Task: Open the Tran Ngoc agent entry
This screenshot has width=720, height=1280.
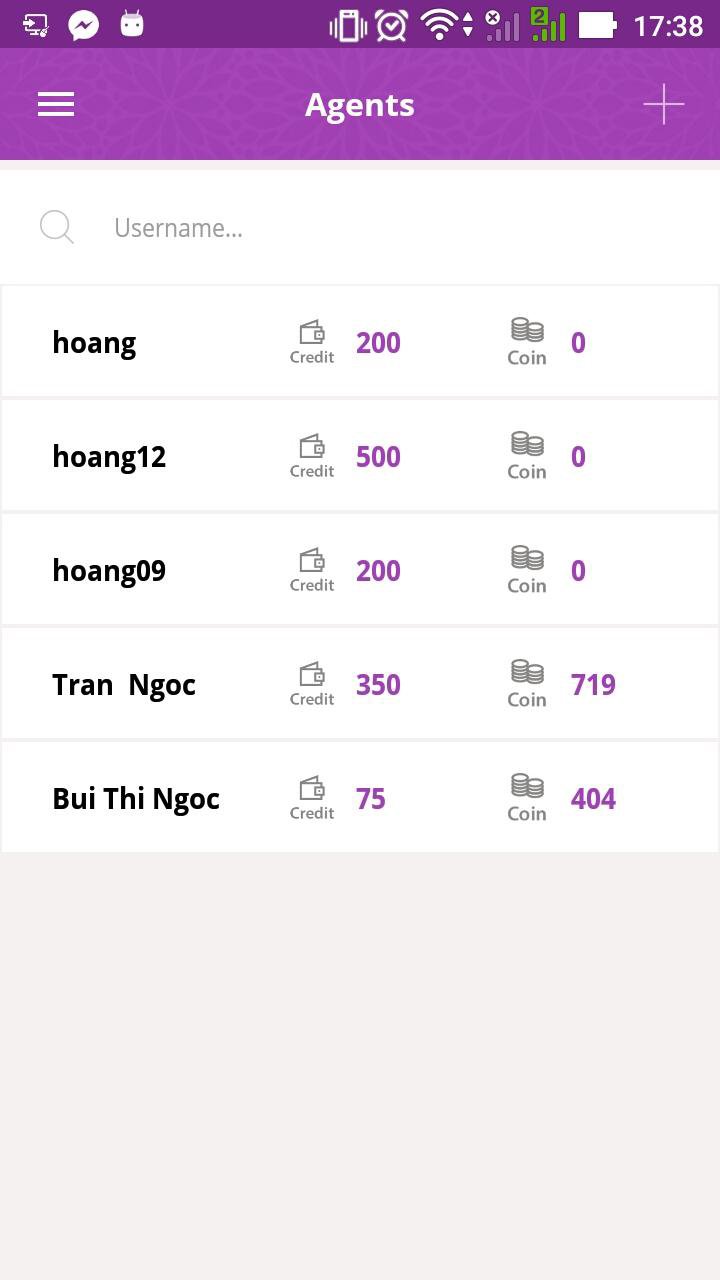Action: pos(124,684)
